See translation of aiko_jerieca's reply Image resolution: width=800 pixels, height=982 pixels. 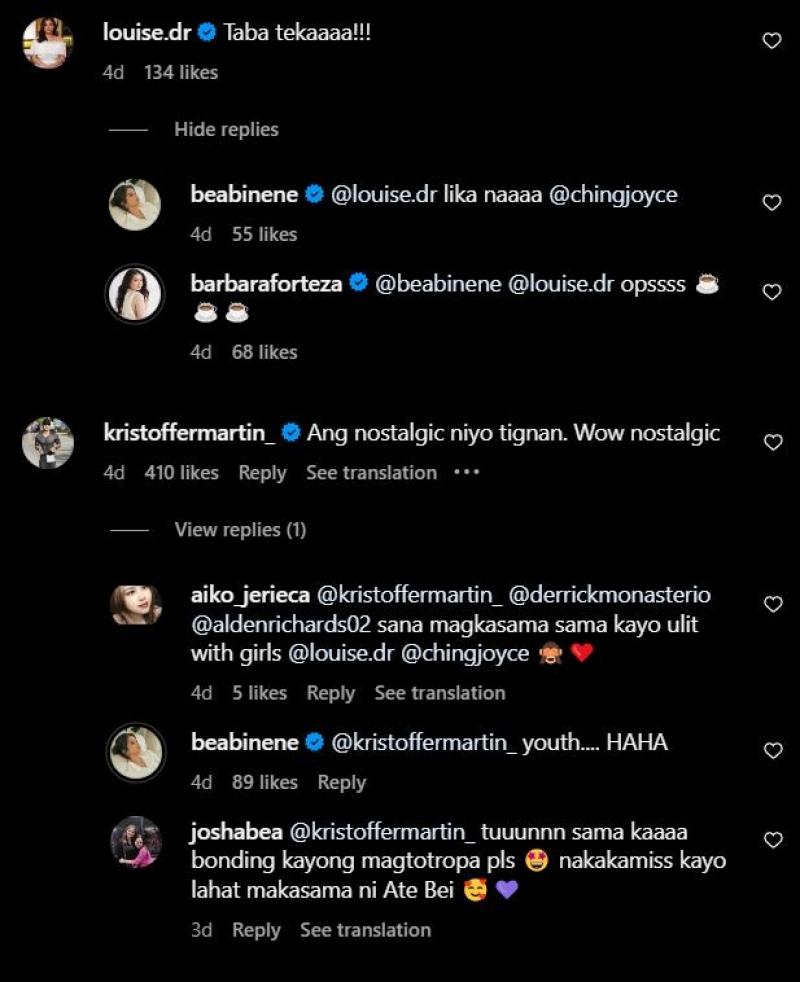coord(440,693)
